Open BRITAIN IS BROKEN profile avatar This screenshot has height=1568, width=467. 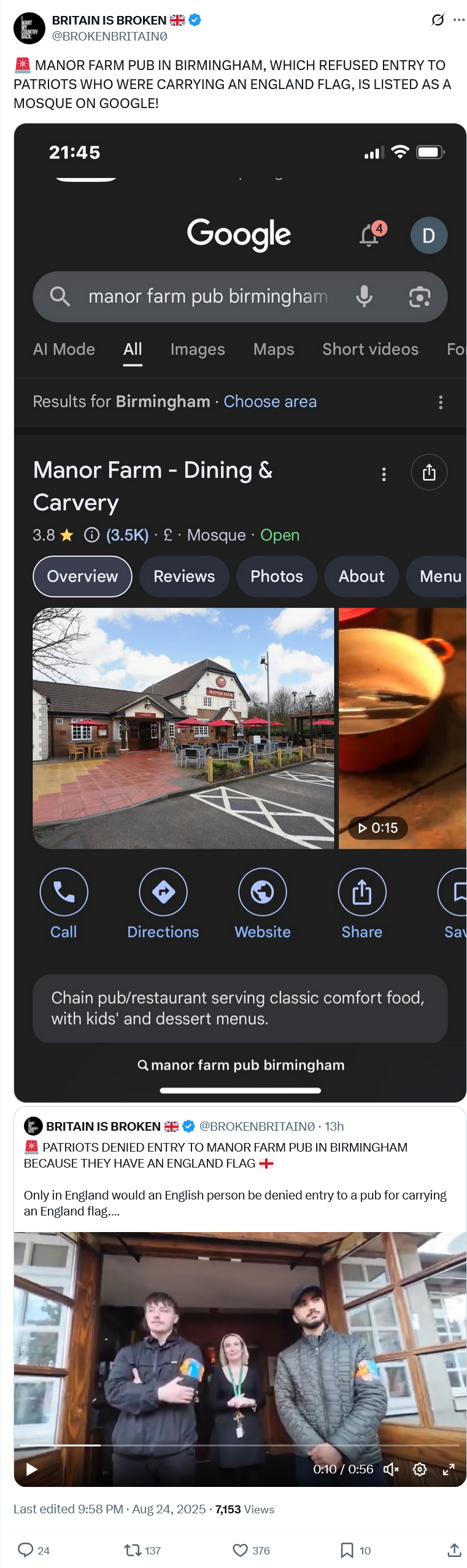(x=29, y=28)
